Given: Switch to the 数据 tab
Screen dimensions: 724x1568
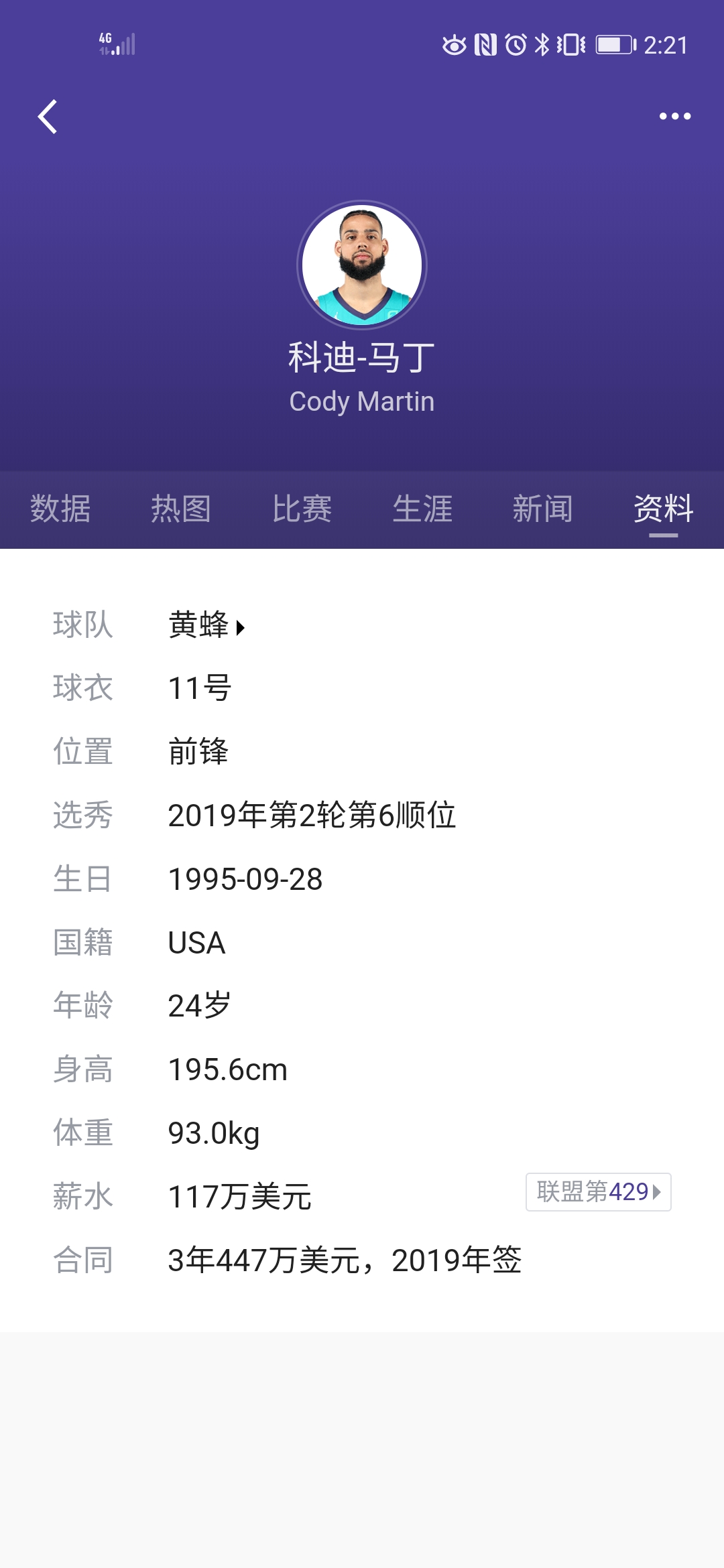Looking at the screenshot, I should [x=60, y=509].
